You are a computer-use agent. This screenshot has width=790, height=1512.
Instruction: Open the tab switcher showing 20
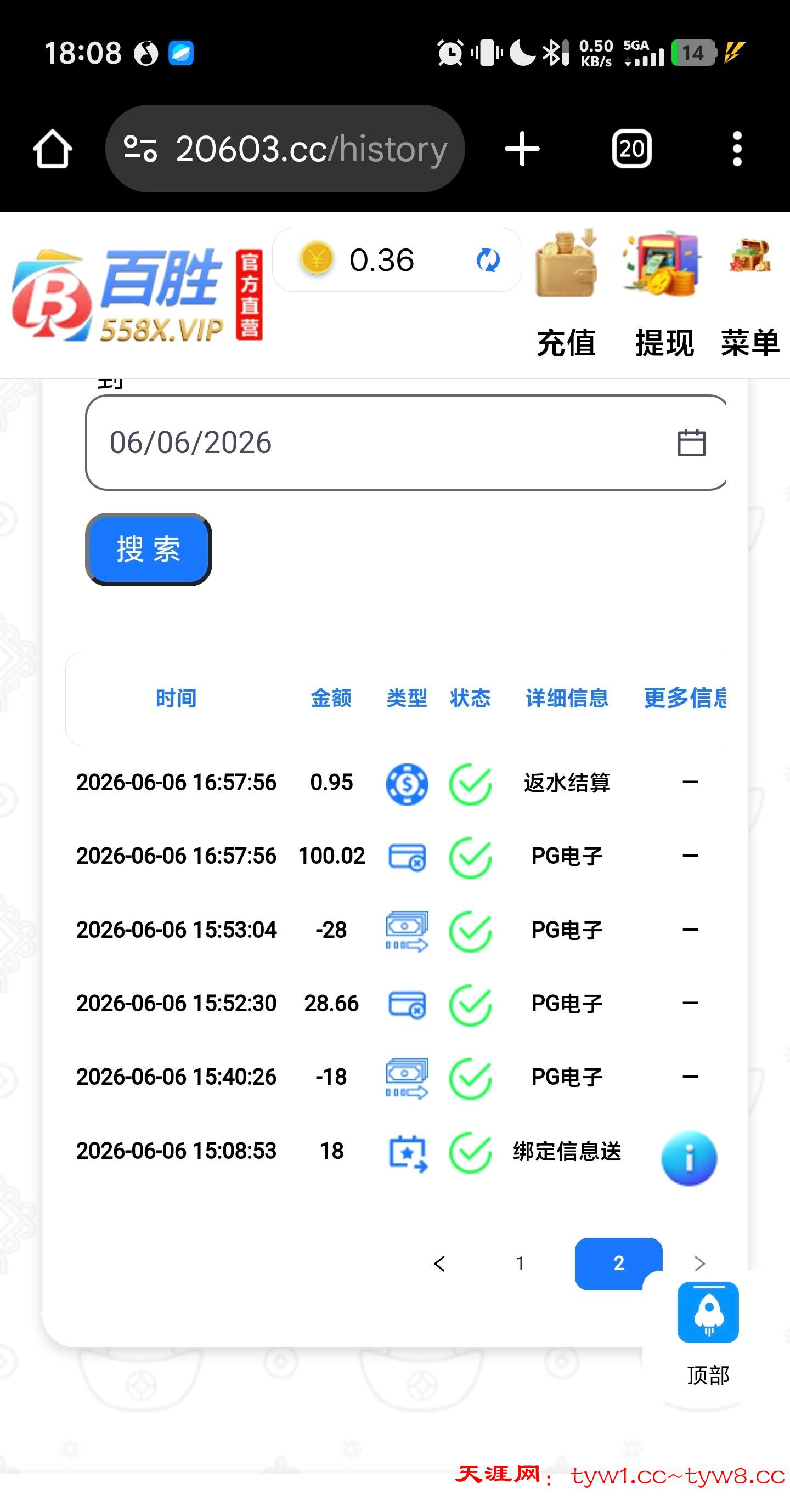[631, 149]
